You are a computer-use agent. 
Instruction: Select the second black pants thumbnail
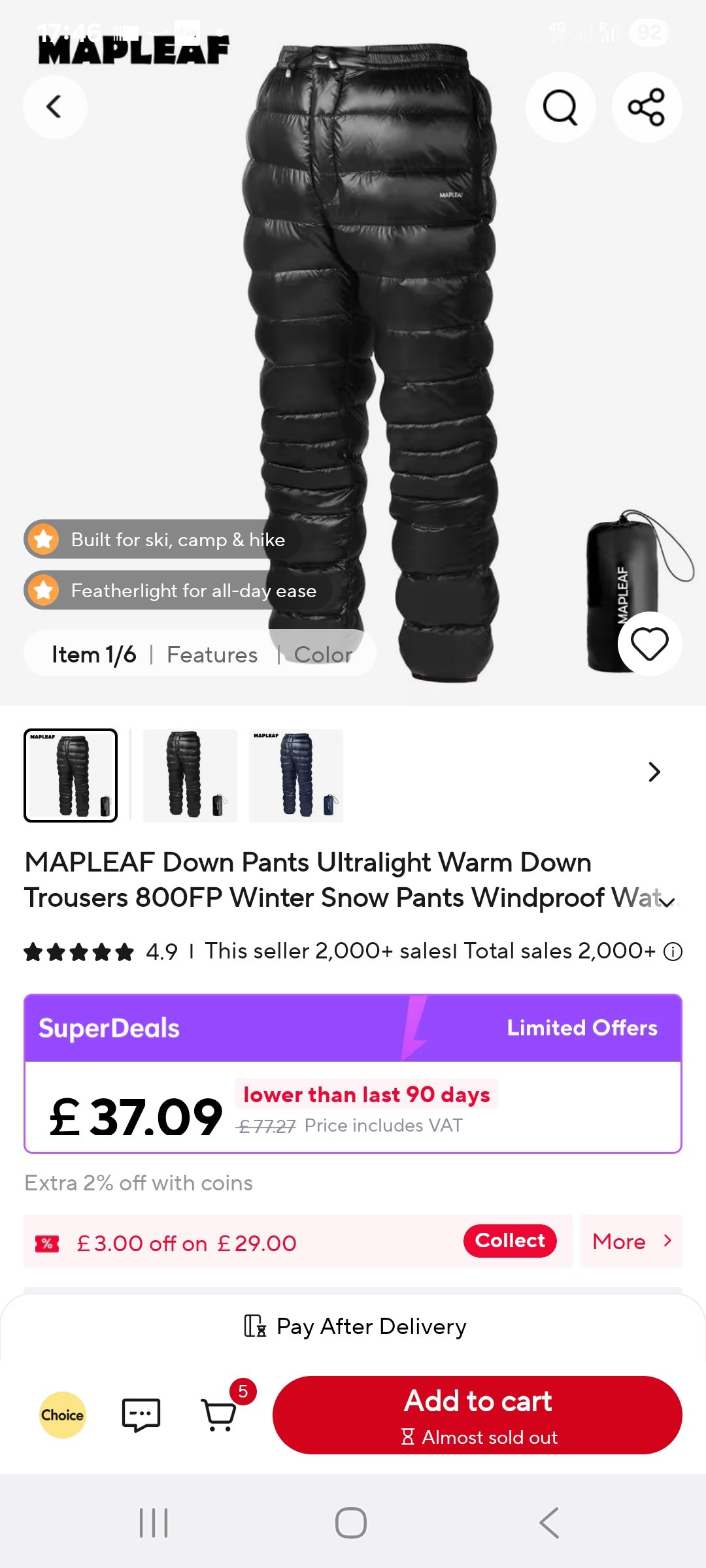(190, 776)
